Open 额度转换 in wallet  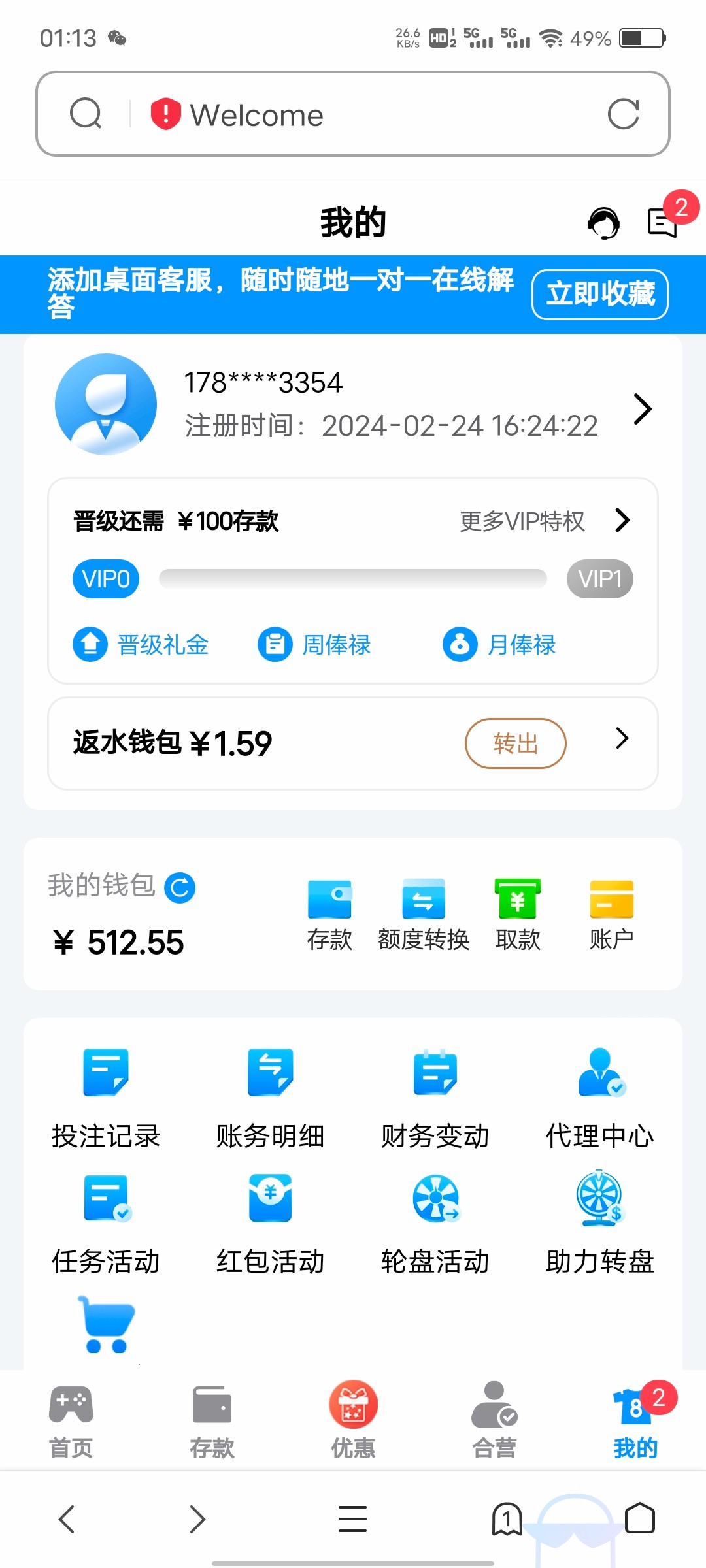(424, 915)
